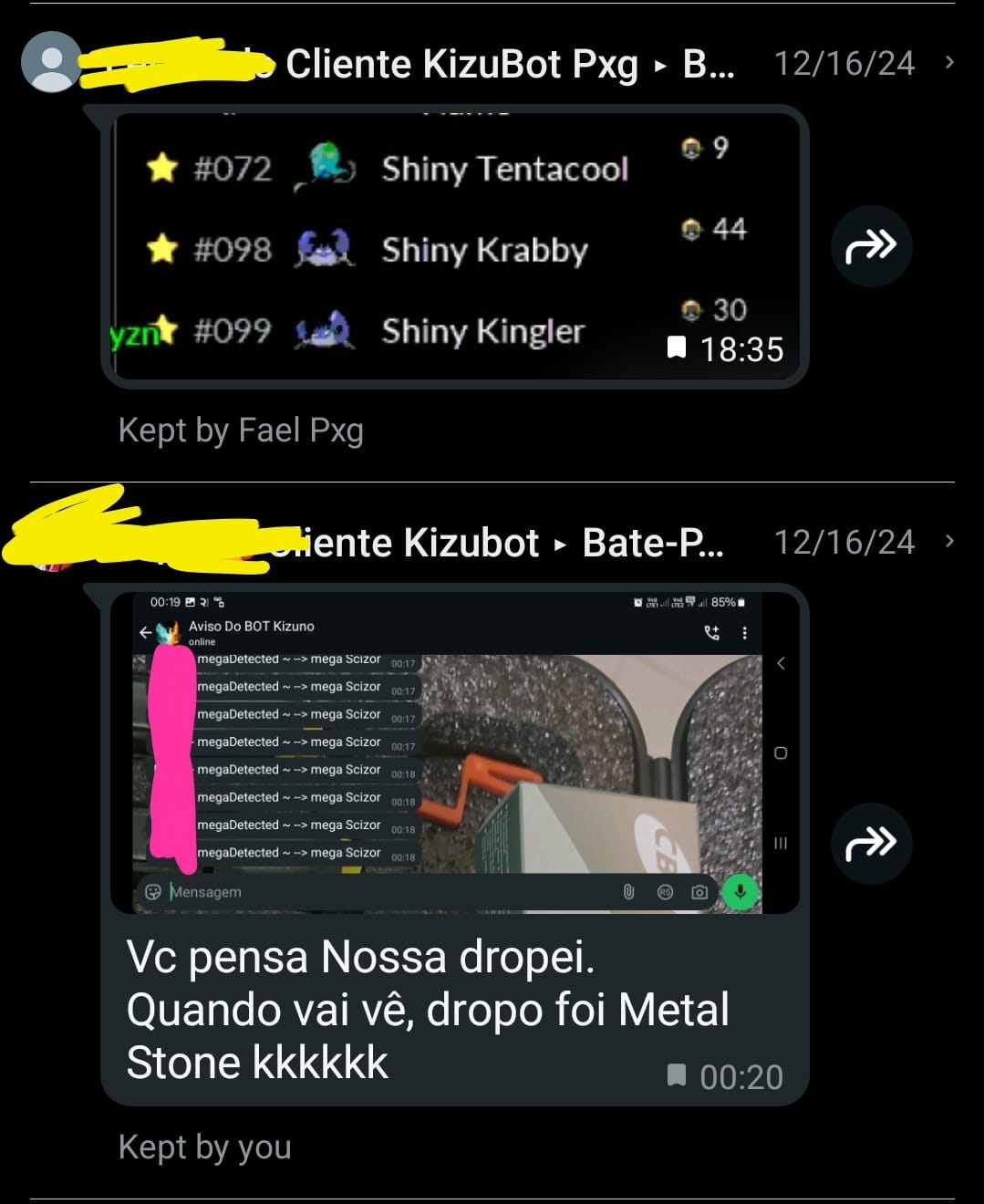Tap the grey contact avatar placeholder
Screen dimensions: 984x1204
tap(52, 62)
